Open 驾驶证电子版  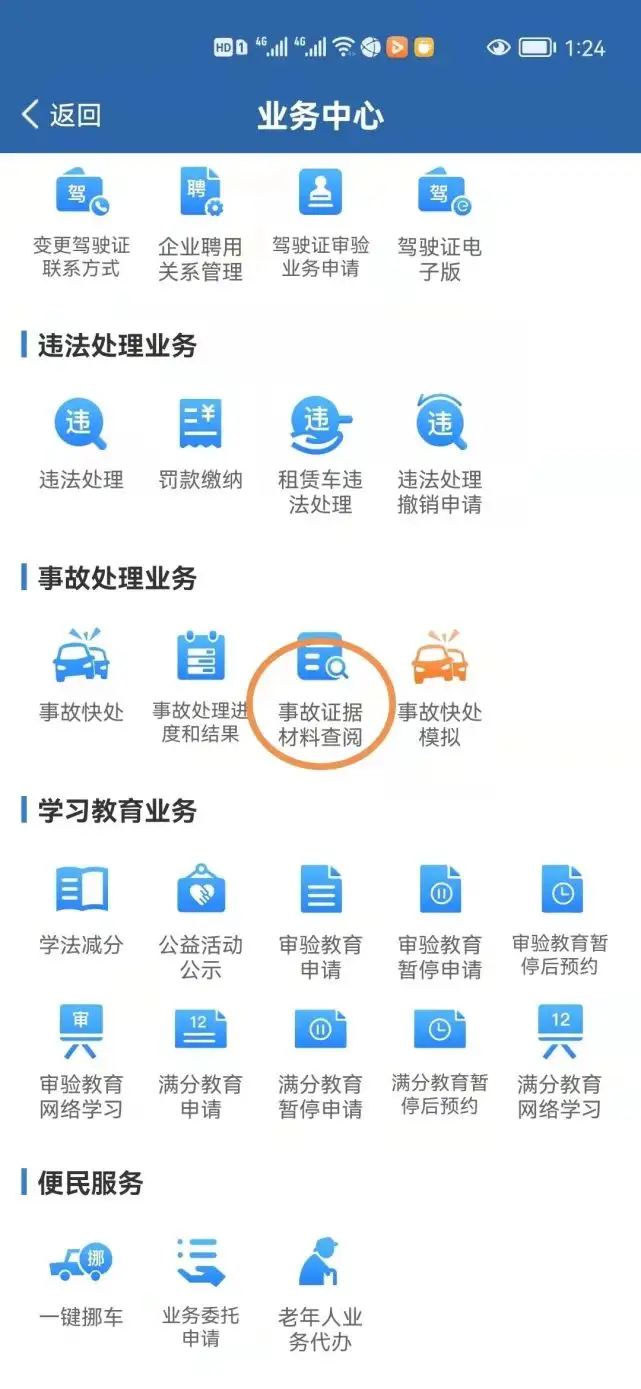[x=440, y=223]
